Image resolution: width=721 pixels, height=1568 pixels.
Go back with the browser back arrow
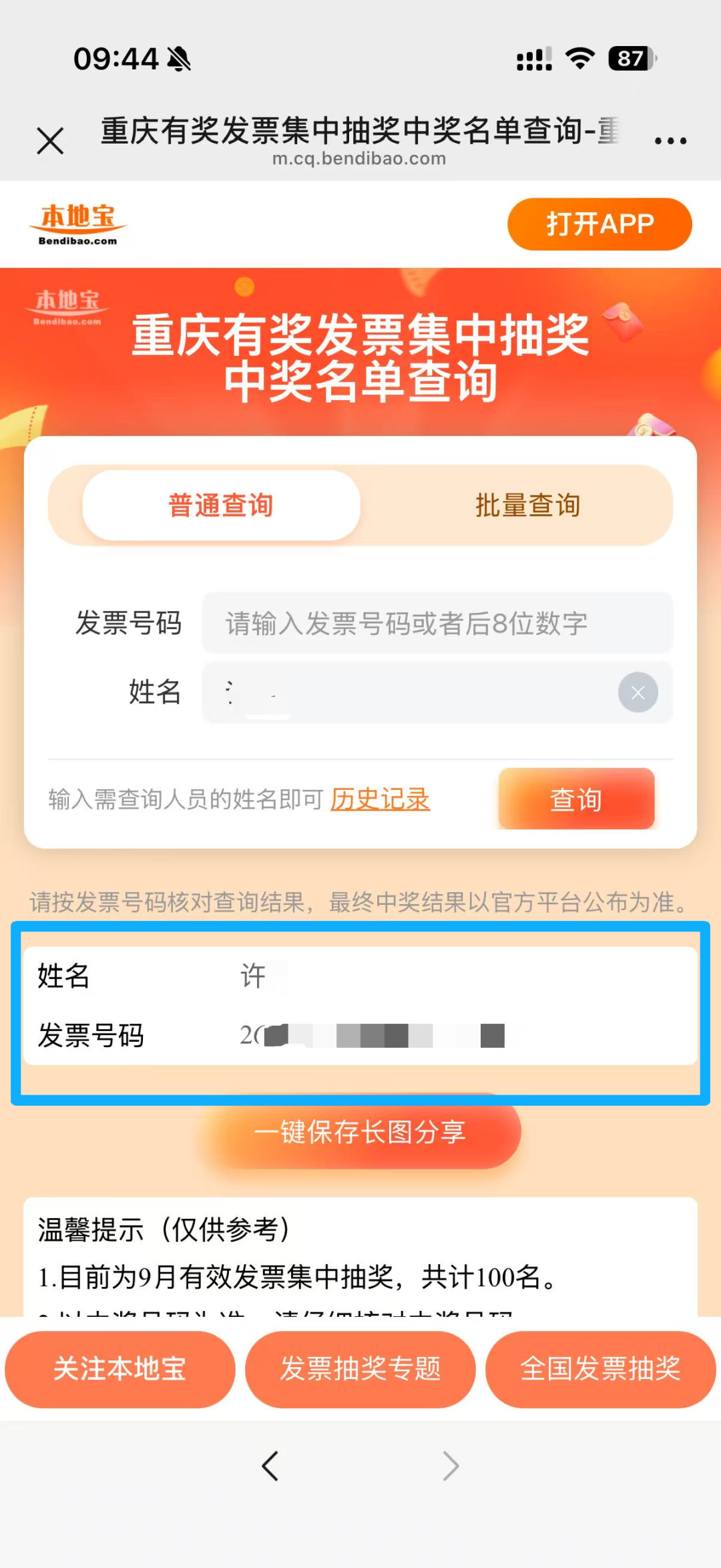[x=270, y=1466]
